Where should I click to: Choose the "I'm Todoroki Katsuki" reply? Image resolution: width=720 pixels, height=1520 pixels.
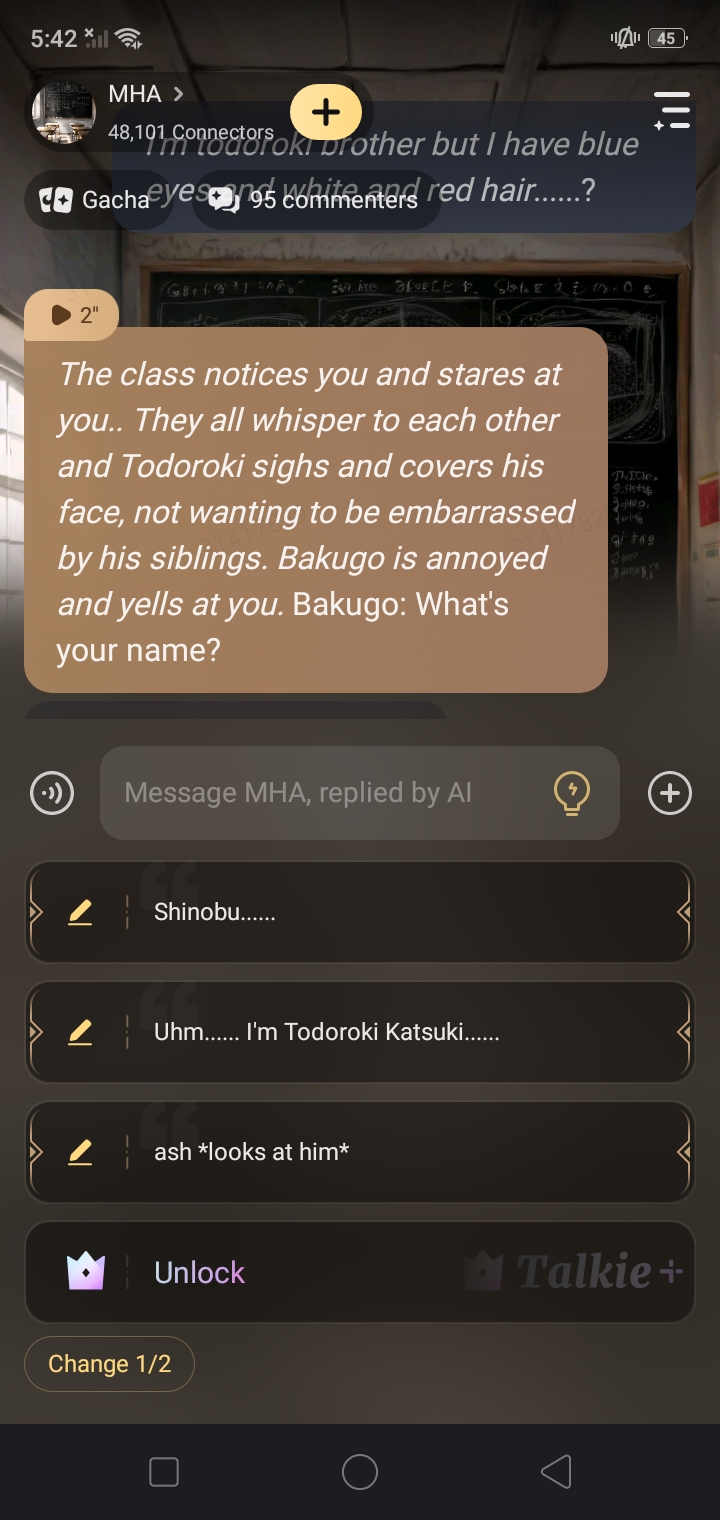point(400,1032)
